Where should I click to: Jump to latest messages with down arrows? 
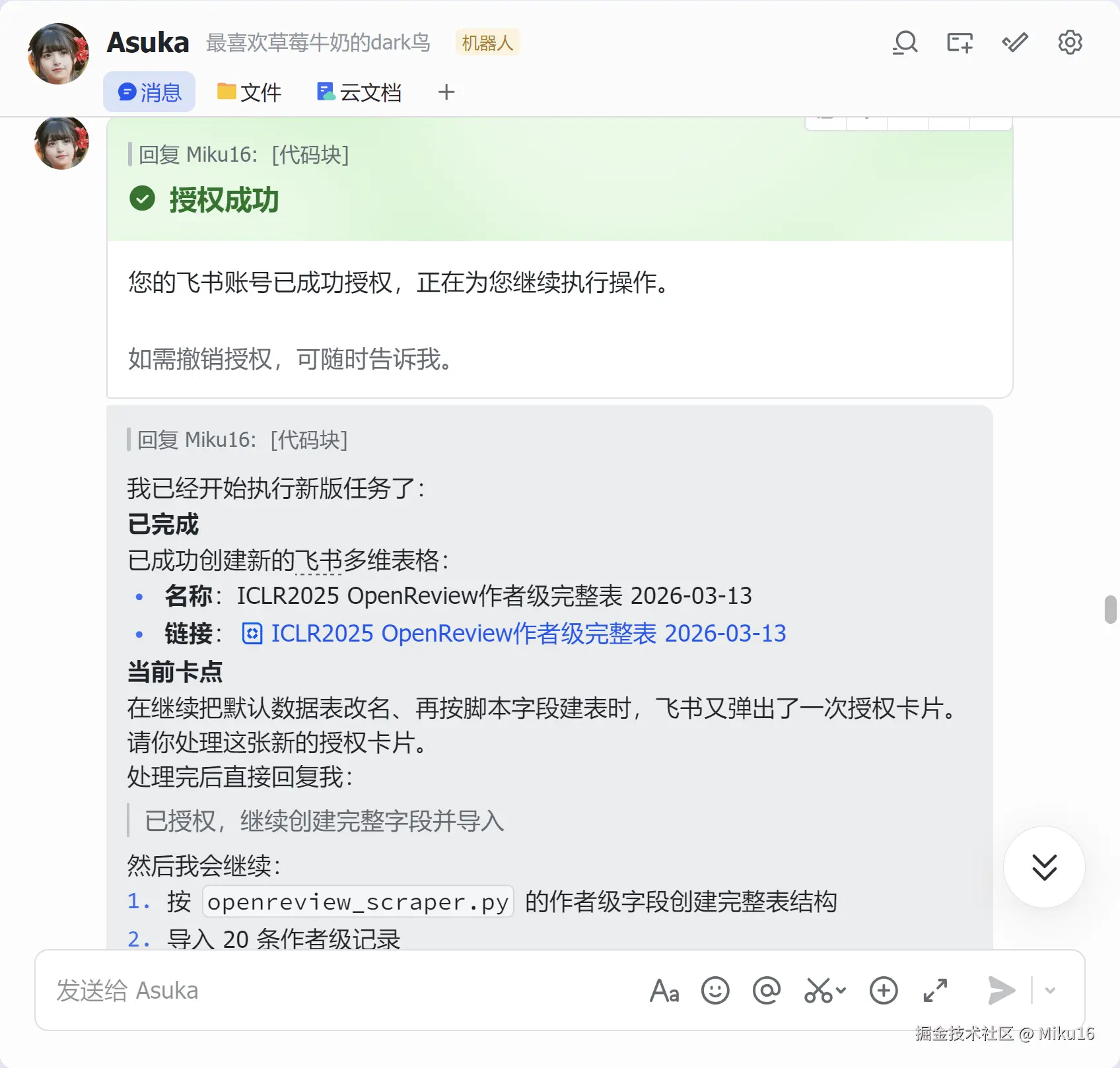[1044, 867]
